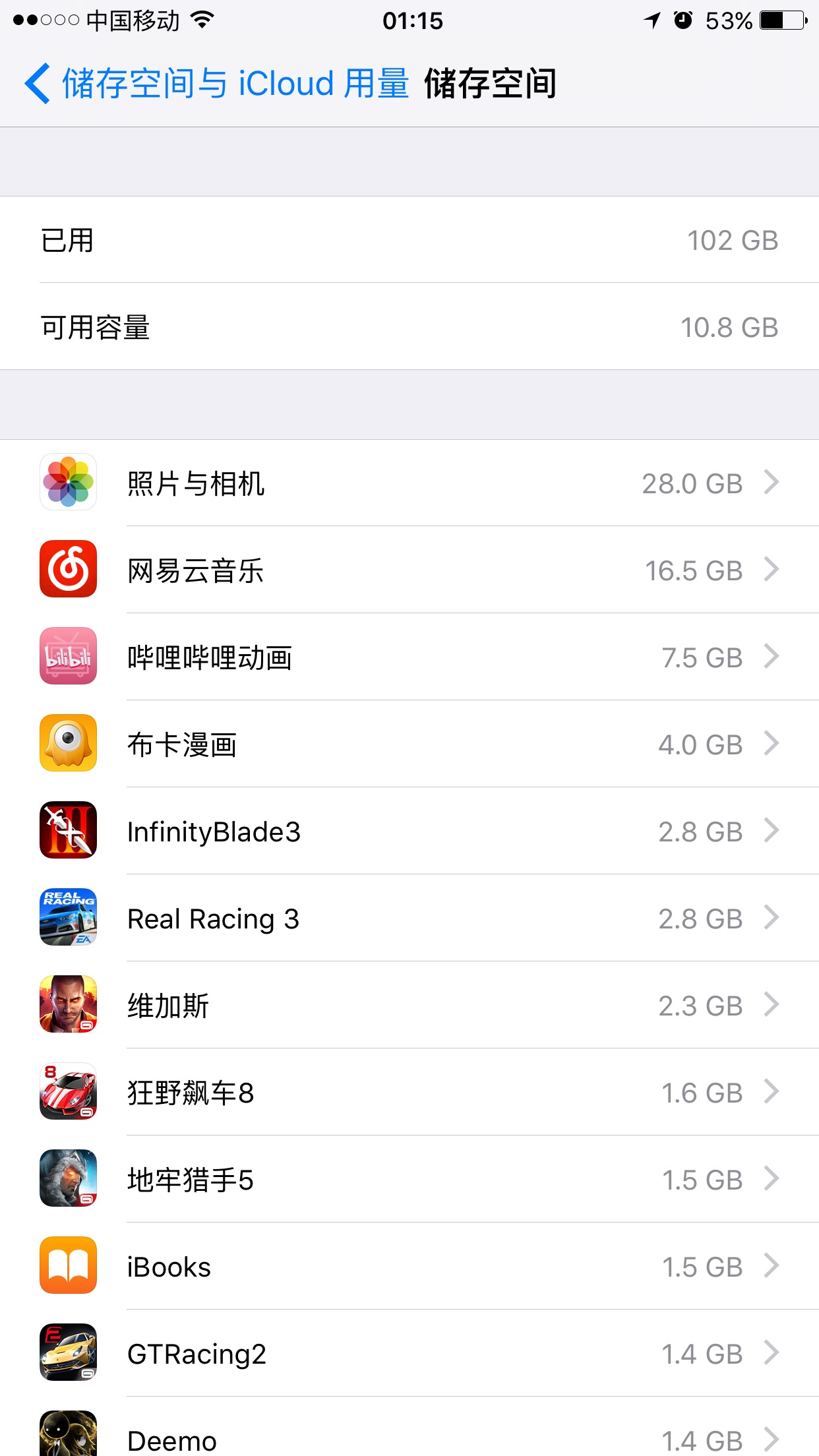
Task: View GTRacing2 storage usage
Action: [409, 1354]
